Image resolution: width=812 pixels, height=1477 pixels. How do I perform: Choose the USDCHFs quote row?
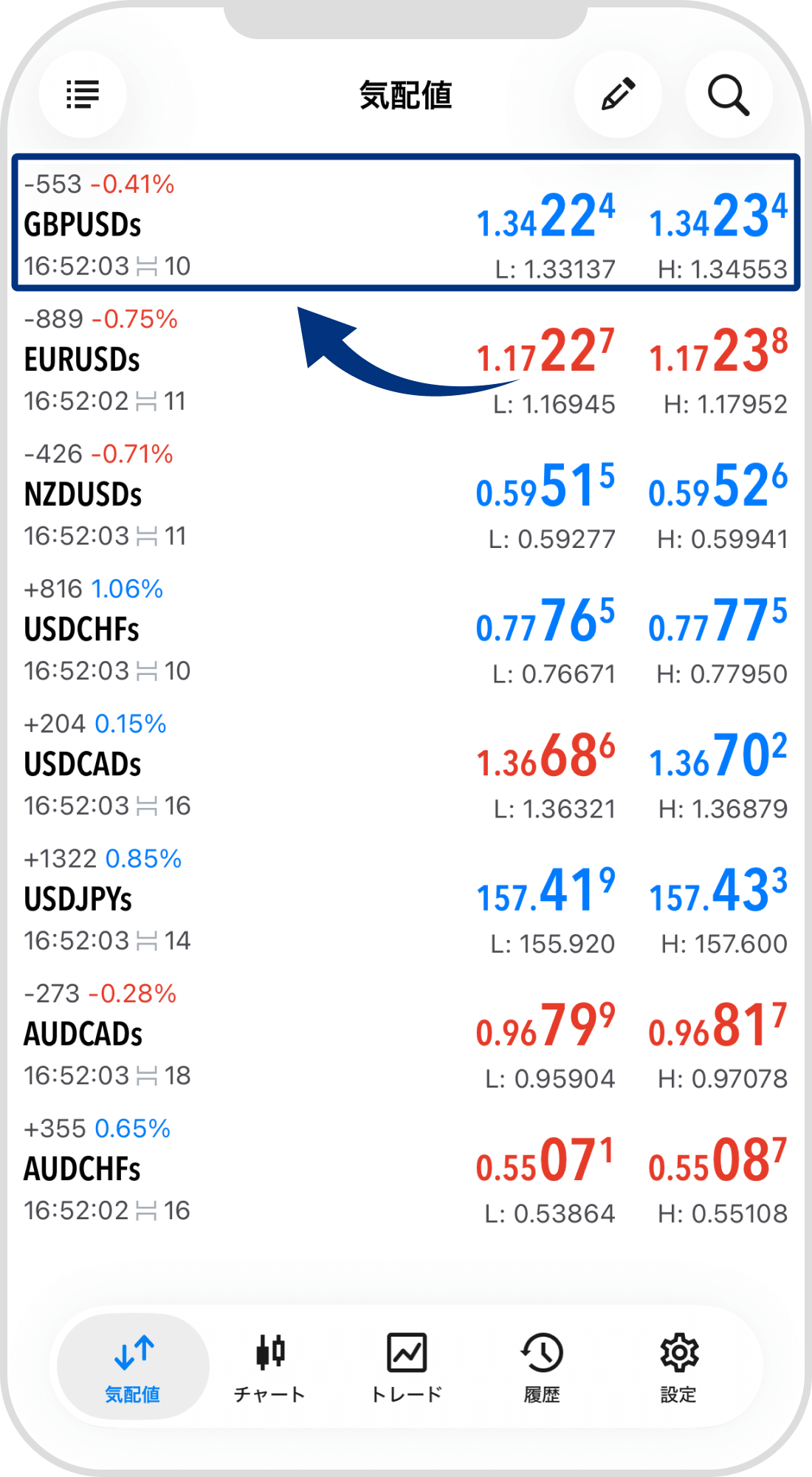point(405,630)
